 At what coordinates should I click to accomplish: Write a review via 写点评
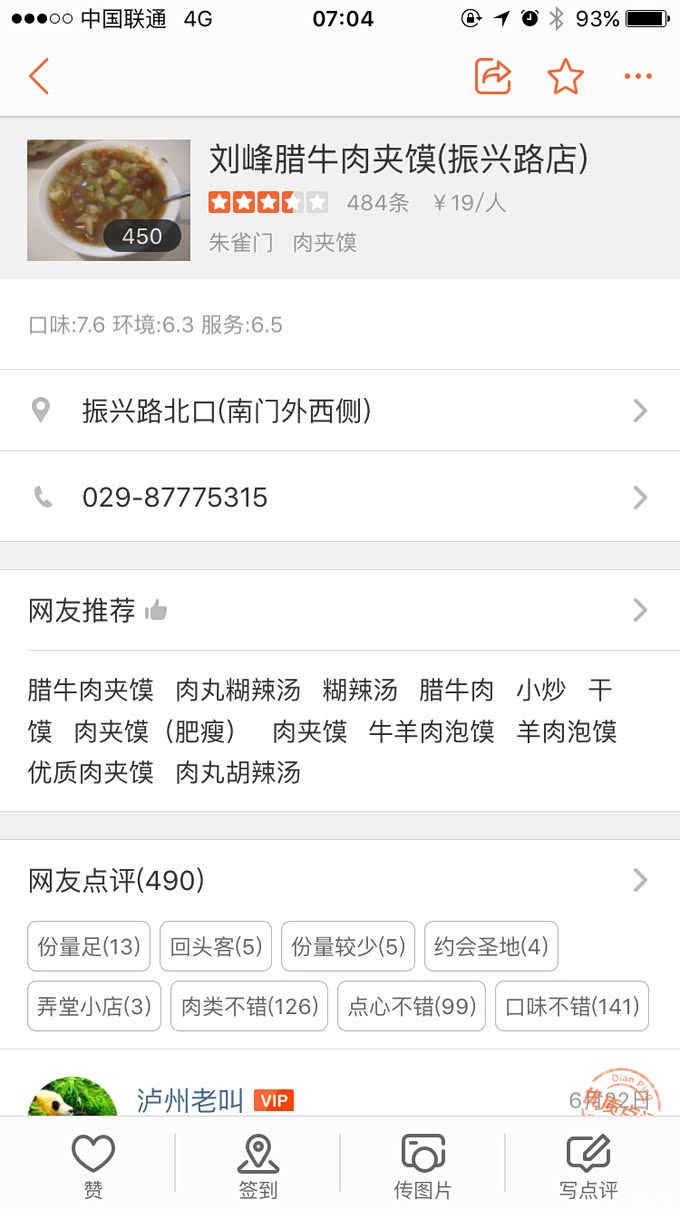click(588, 1166)
